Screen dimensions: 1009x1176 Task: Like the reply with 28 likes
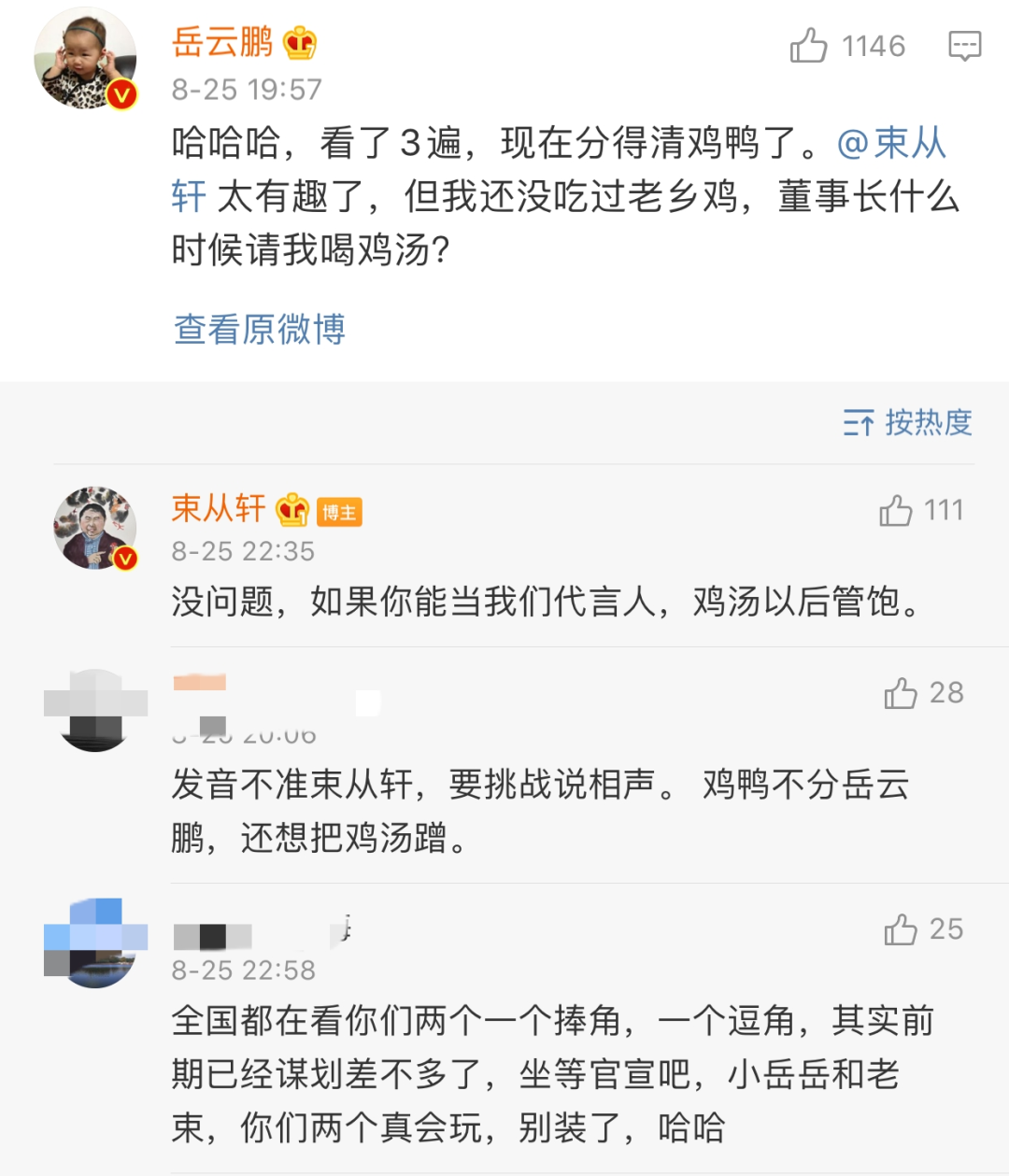901,693
